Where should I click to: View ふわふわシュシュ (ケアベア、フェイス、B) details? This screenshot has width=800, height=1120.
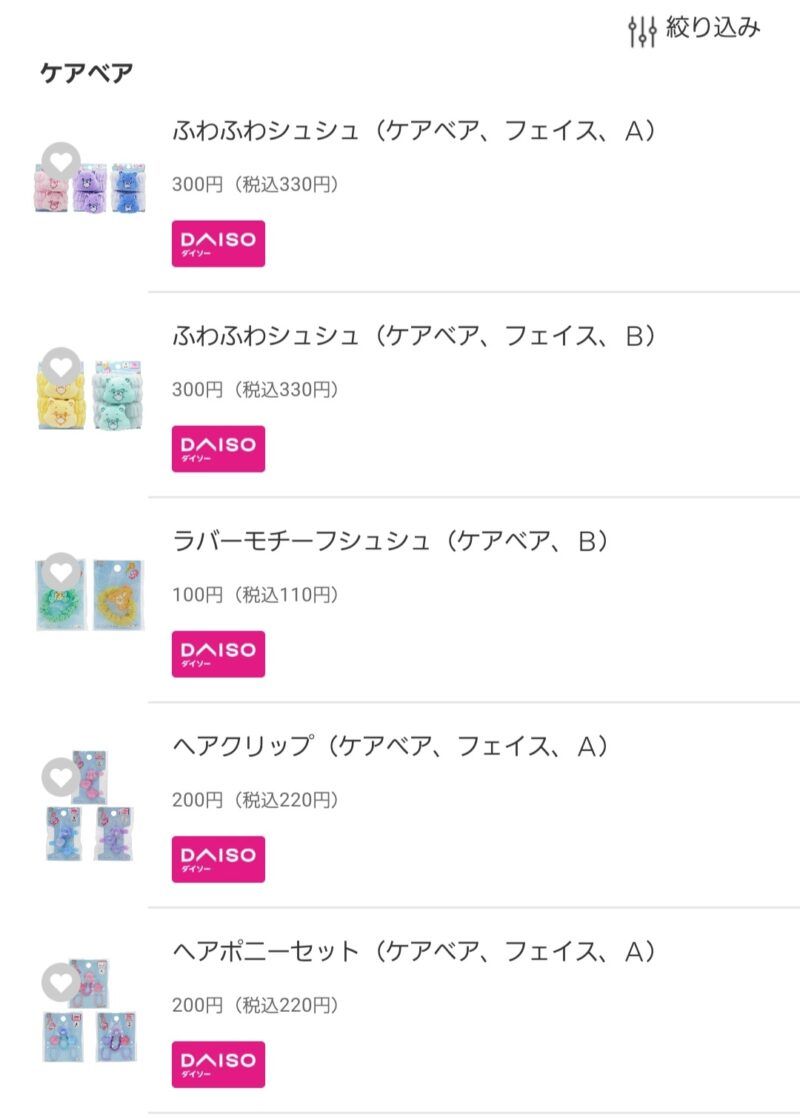pyautogui.click(x=414, y=336)
